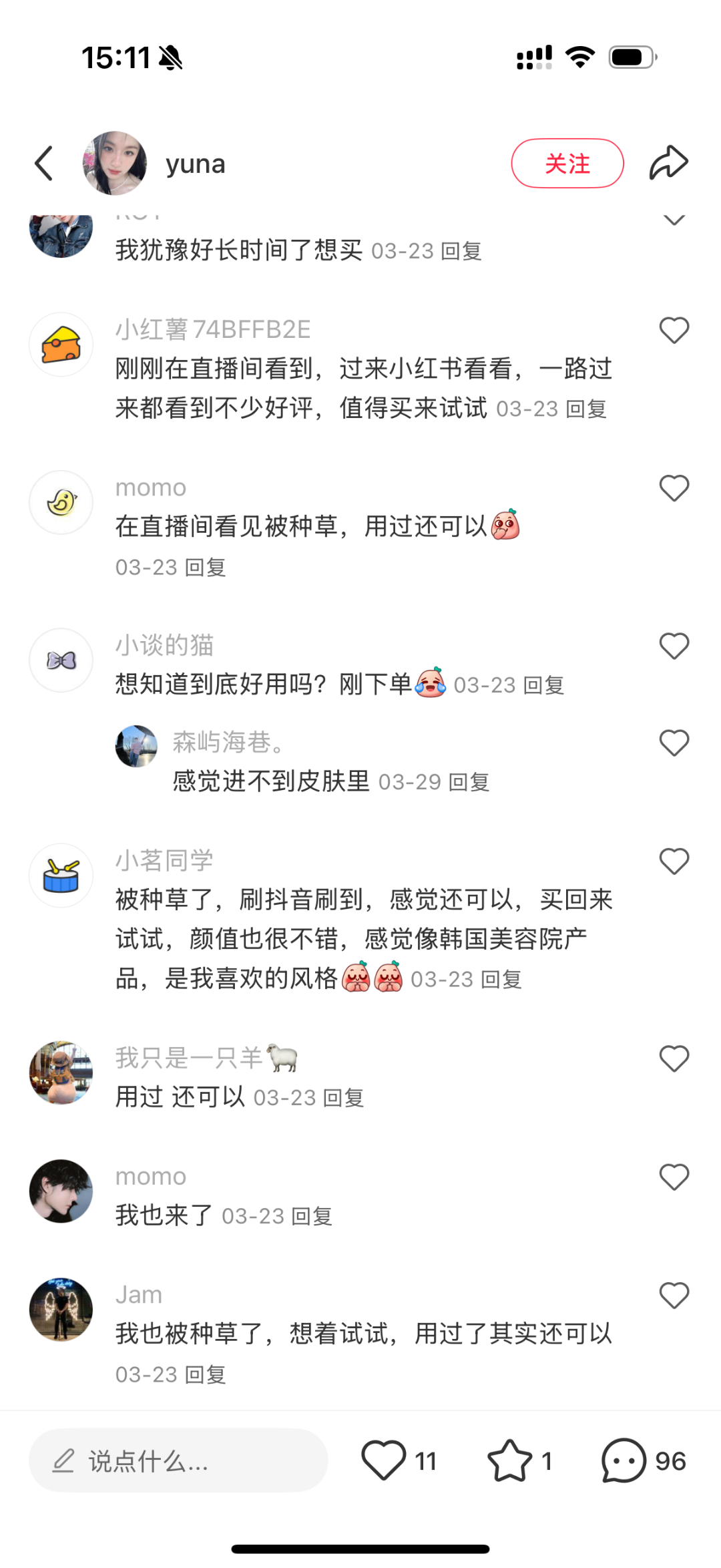Screen dimensions: 721x1568
Task: Follow yuna with the 关注 button
Action: 567,164
